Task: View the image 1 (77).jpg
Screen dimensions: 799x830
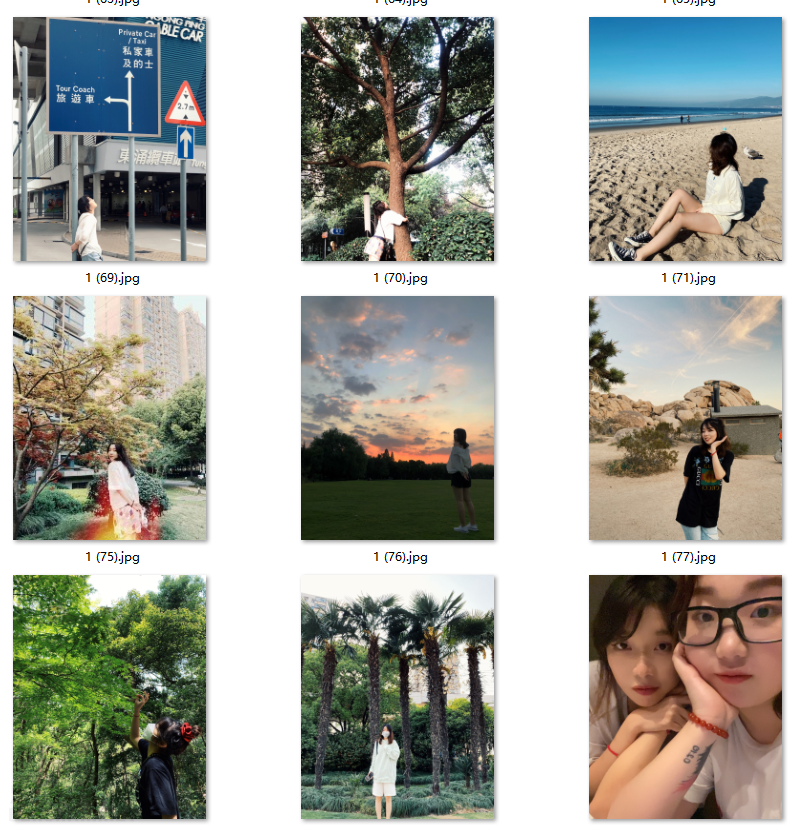Action: 685,418
